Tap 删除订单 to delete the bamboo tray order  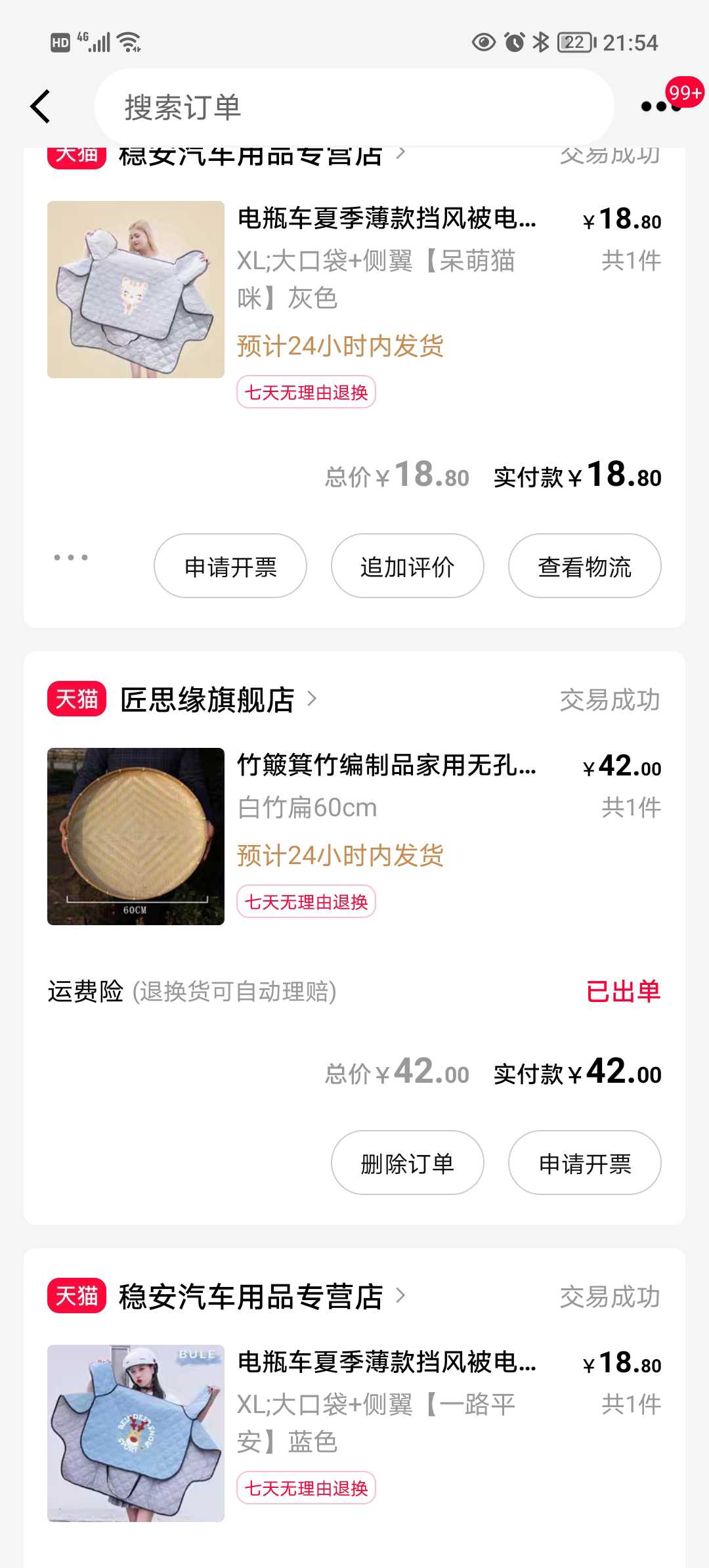point(408,1163)
